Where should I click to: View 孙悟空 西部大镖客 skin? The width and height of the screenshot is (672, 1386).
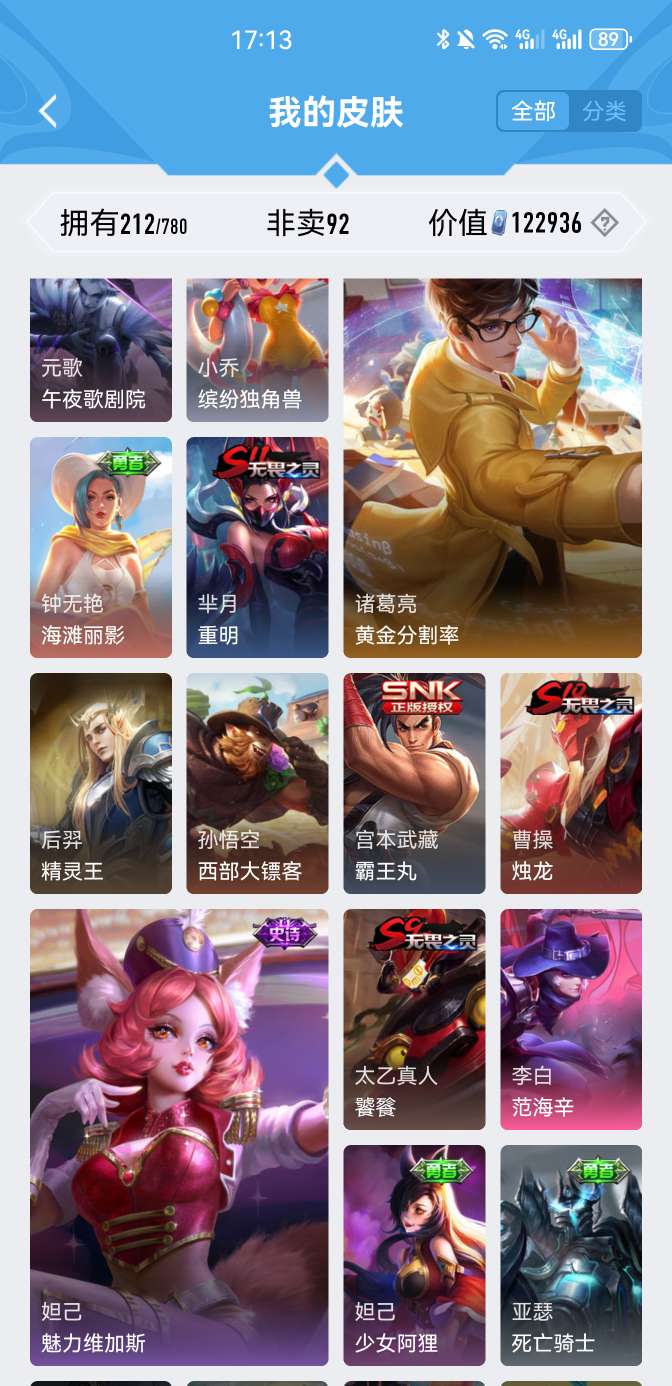257,783
